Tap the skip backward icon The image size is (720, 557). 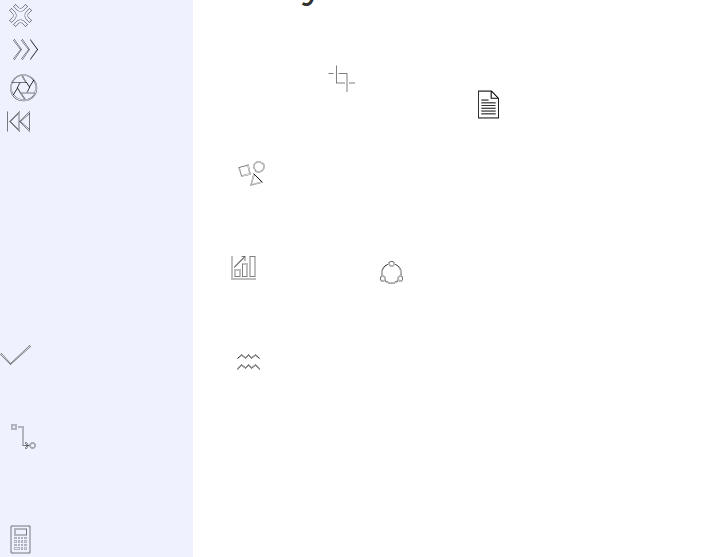click(x=19, y=122)
